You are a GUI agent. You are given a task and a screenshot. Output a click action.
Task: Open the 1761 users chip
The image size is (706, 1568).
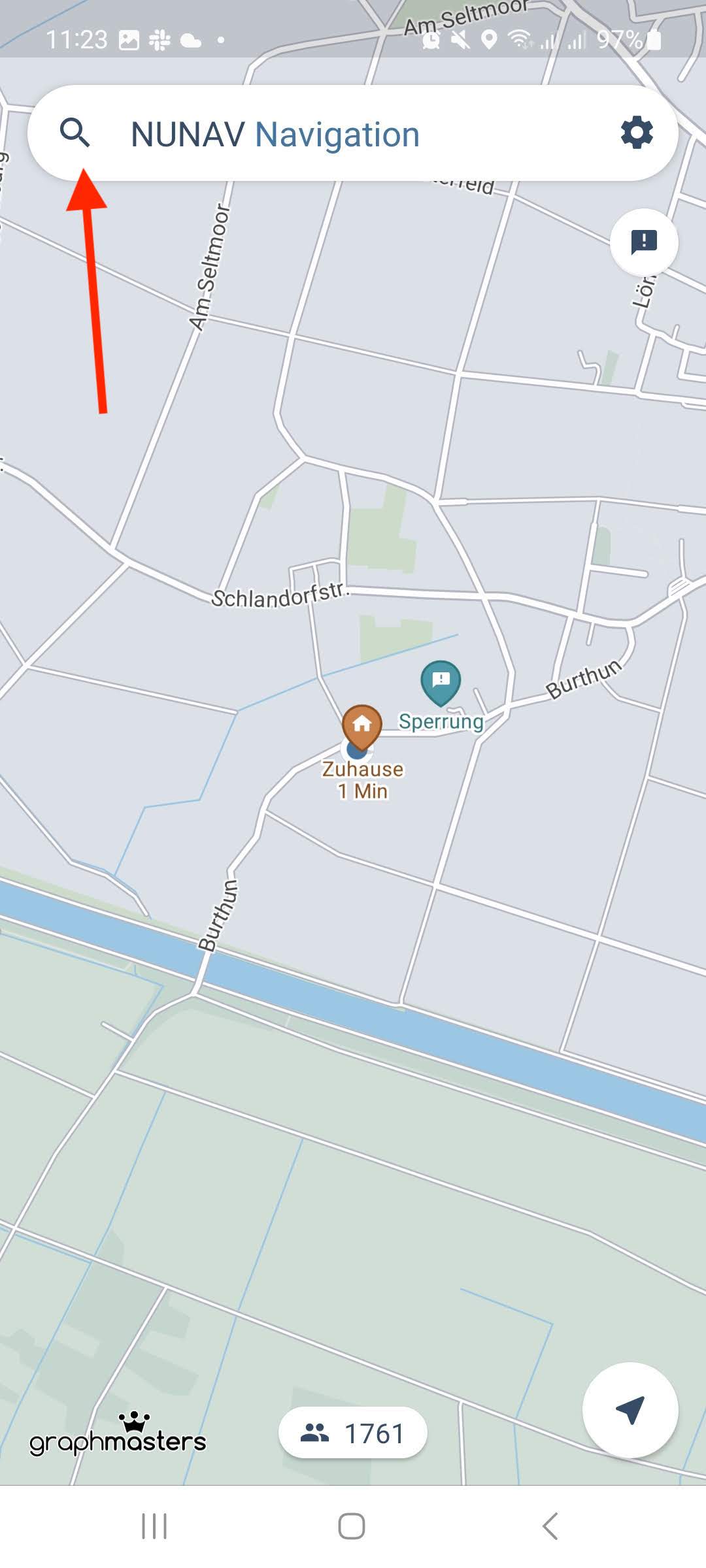point(353,1433)
